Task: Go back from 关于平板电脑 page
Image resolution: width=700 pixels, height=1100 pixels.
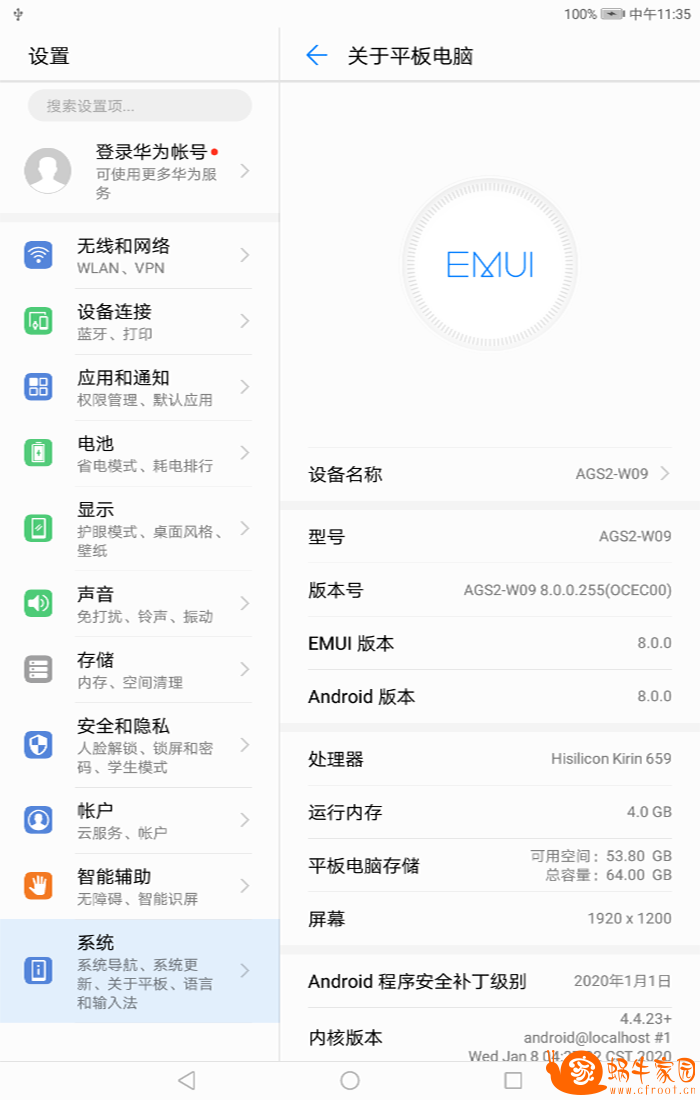Action: coord(316,56)
